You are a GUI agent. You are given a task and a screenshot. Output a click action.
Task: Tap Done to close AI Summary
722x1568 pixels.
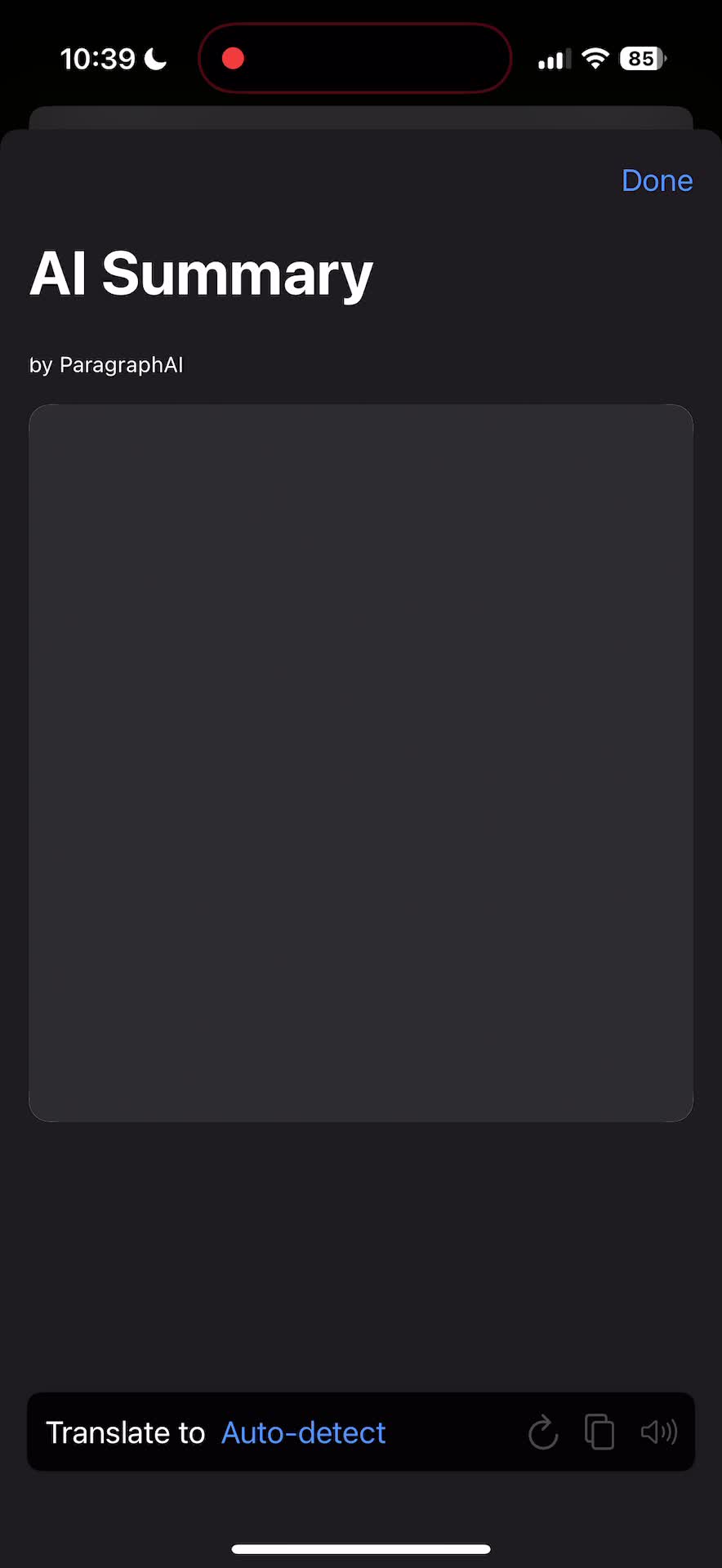point(657,180)
